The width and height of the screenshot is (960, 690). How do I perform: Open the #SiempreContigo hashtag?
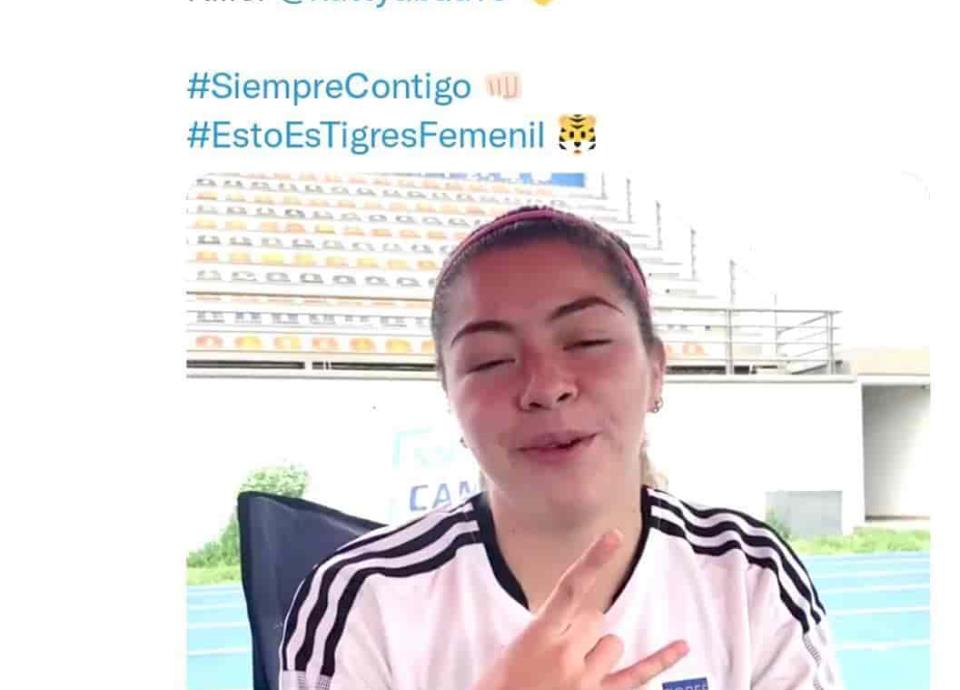(328, 87)
